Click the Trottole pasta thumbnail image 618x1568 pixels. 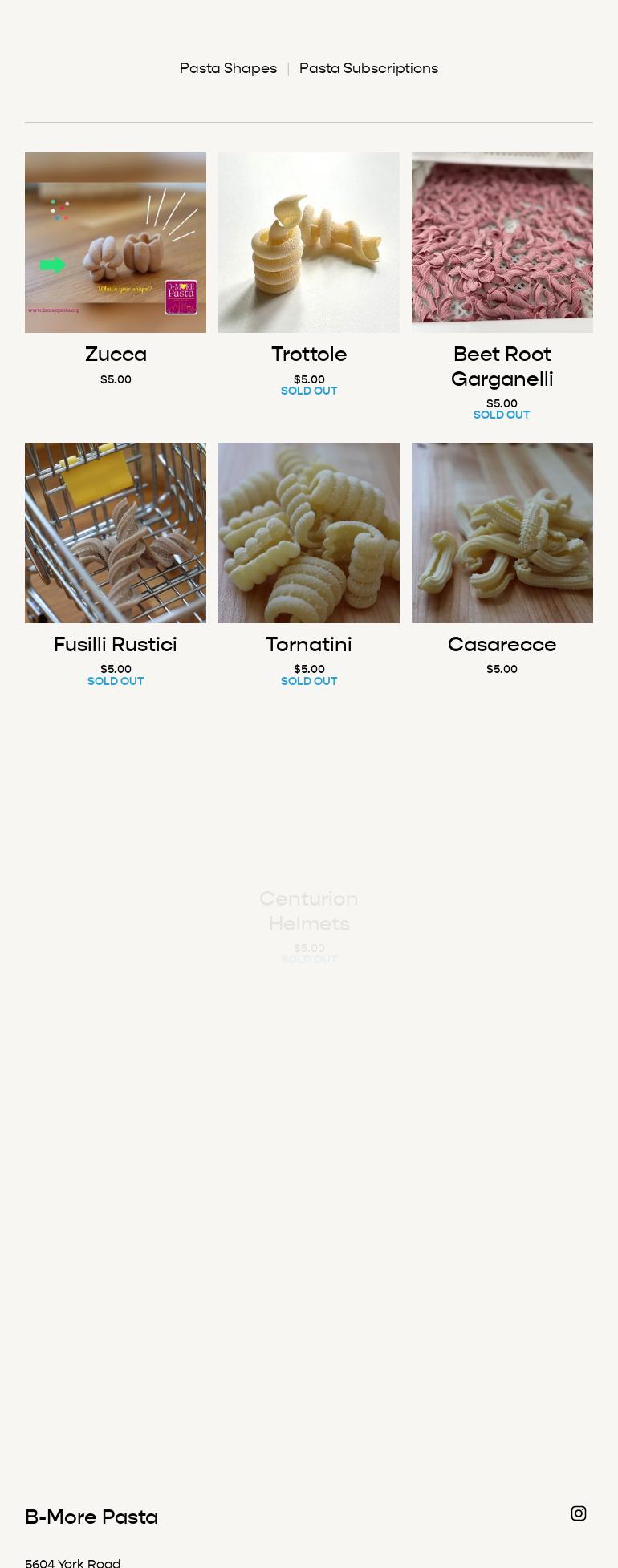tap(309, 242)
